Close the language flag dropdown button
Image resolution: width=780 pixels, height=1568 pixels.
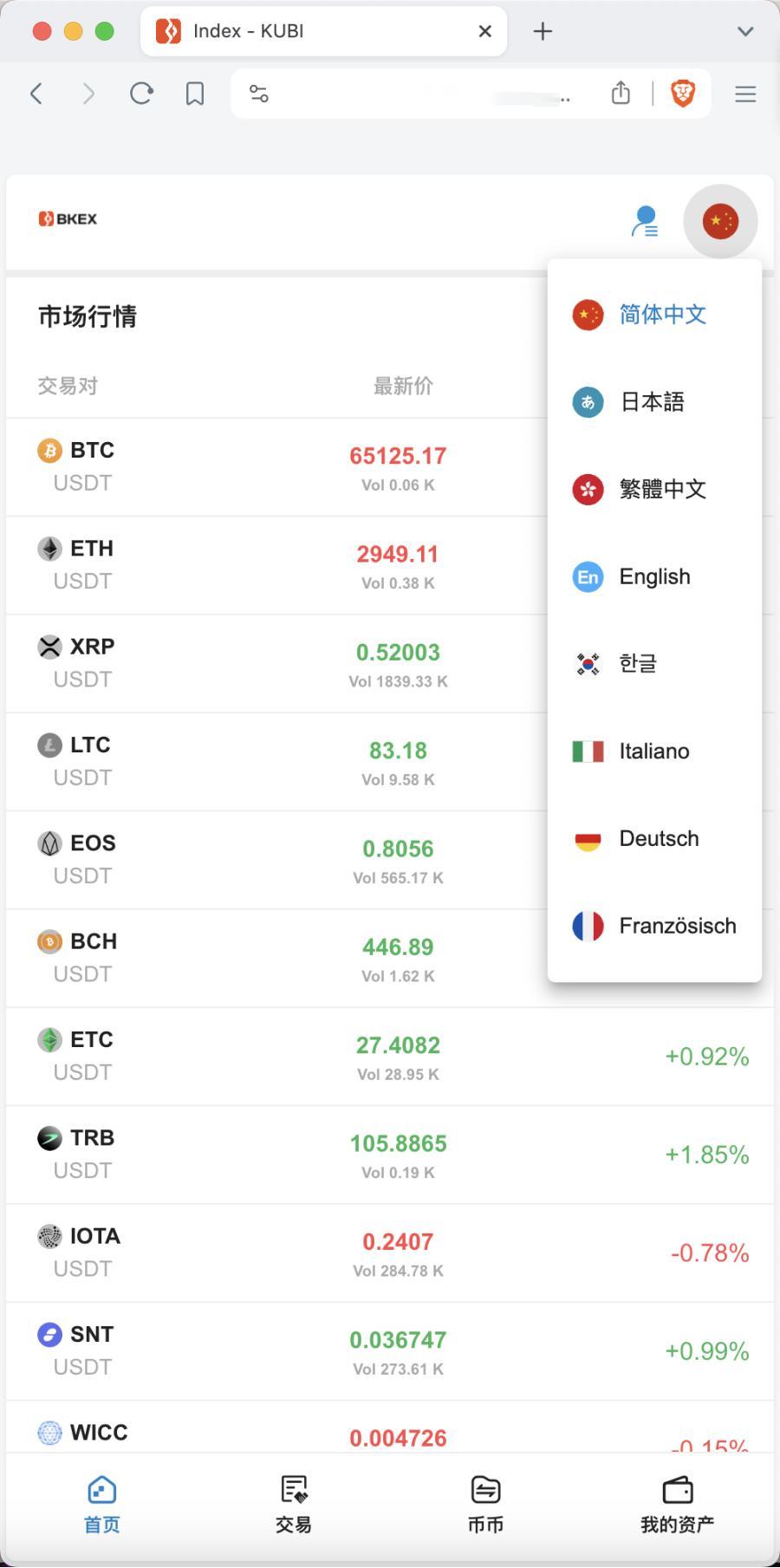[x=720, y=221]
